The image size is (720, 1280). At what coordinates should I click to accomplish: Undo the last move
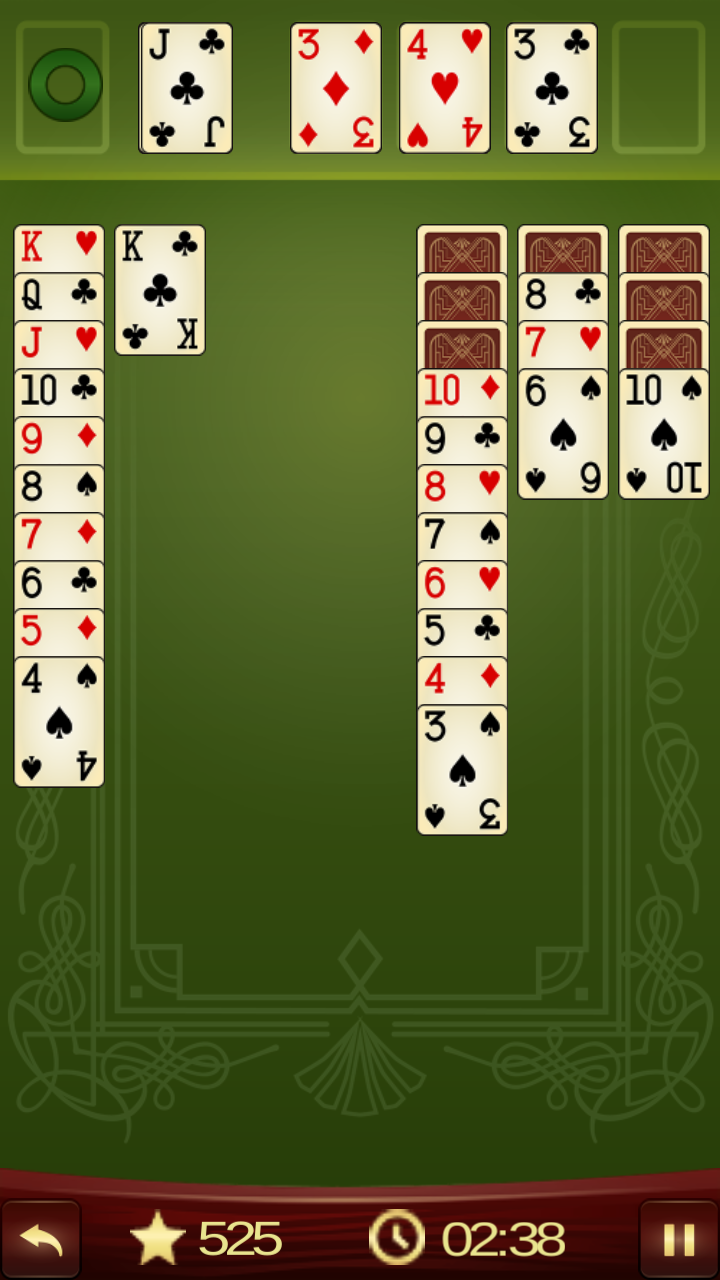[41, 1240]
